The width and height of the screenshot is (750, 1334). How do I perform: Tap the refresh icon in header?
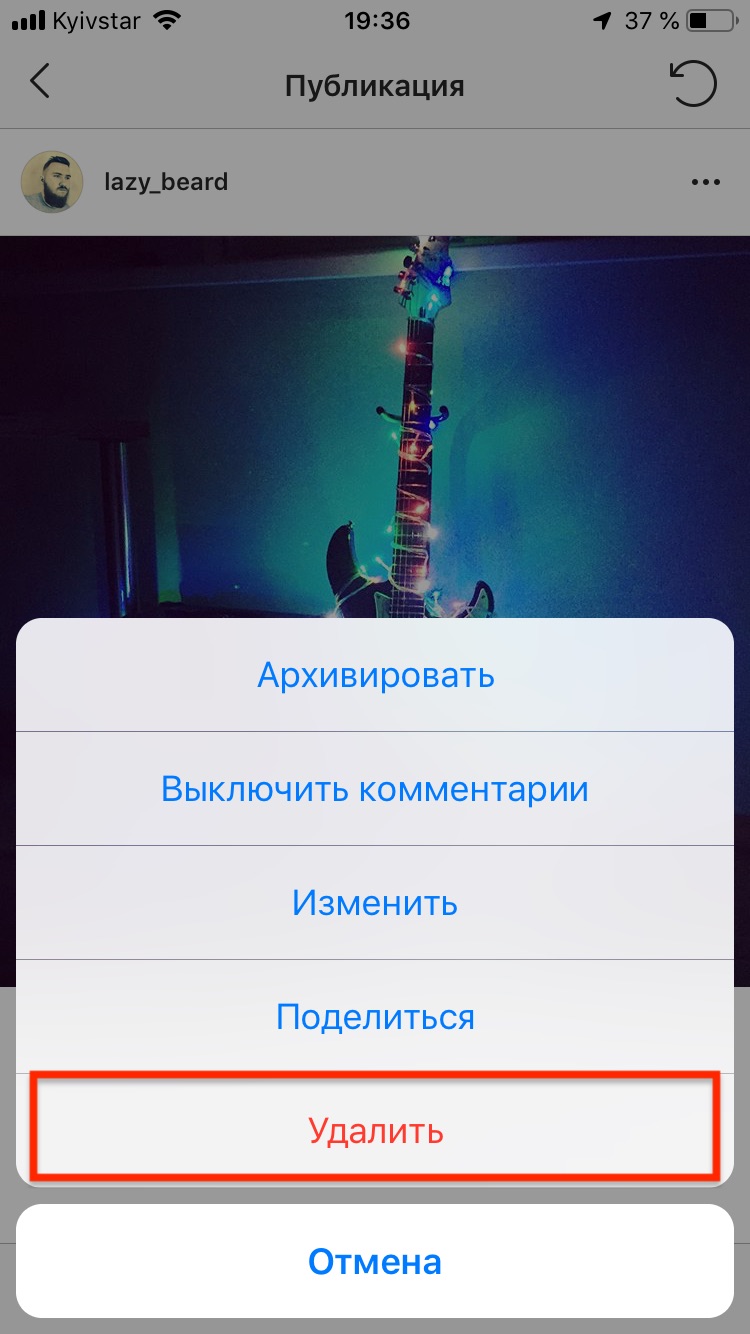point(693,84)
